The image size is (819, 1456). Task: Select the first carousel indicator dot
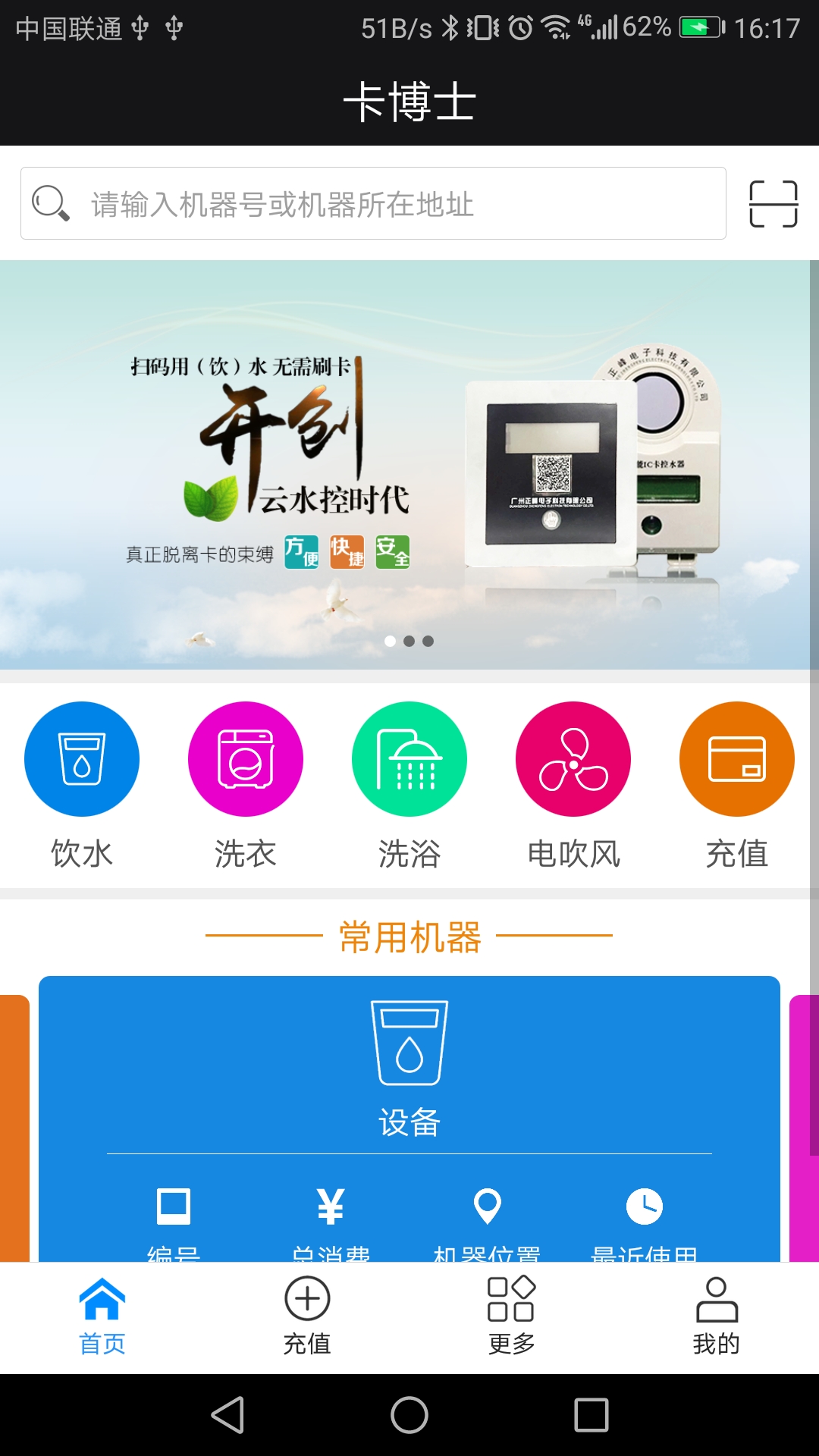tap(389, 641)
